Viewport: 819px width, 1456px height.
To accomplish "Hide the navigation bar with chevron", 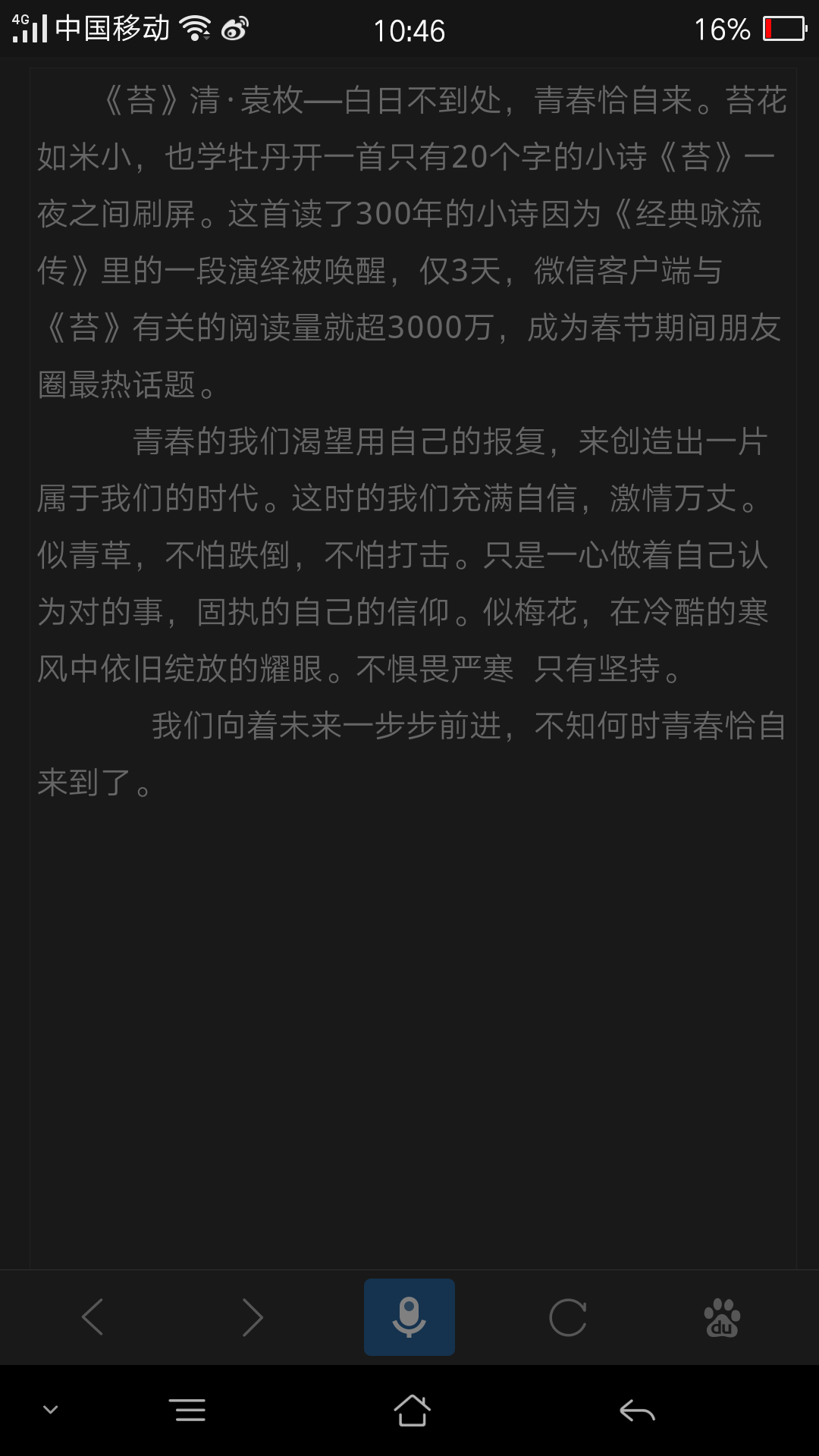I will coord(51,1410).
